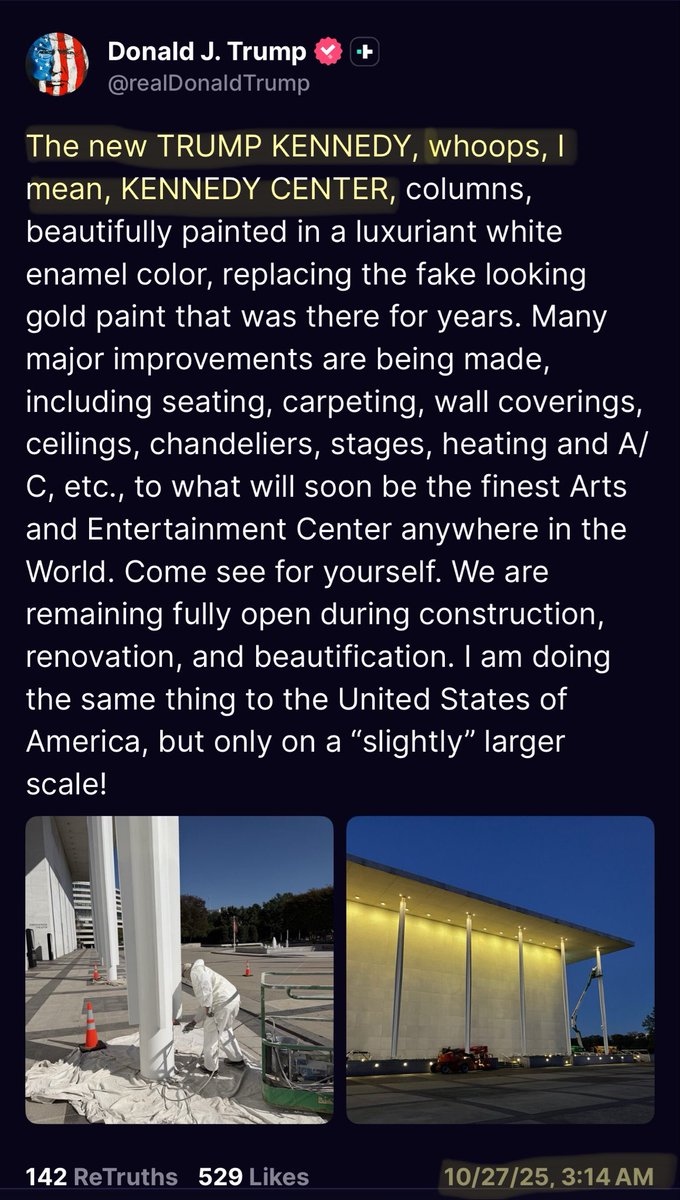This screenshot has height=1200, width=680.
Task: Show the 142 ReTruths list
Action: pos(101,1177)
